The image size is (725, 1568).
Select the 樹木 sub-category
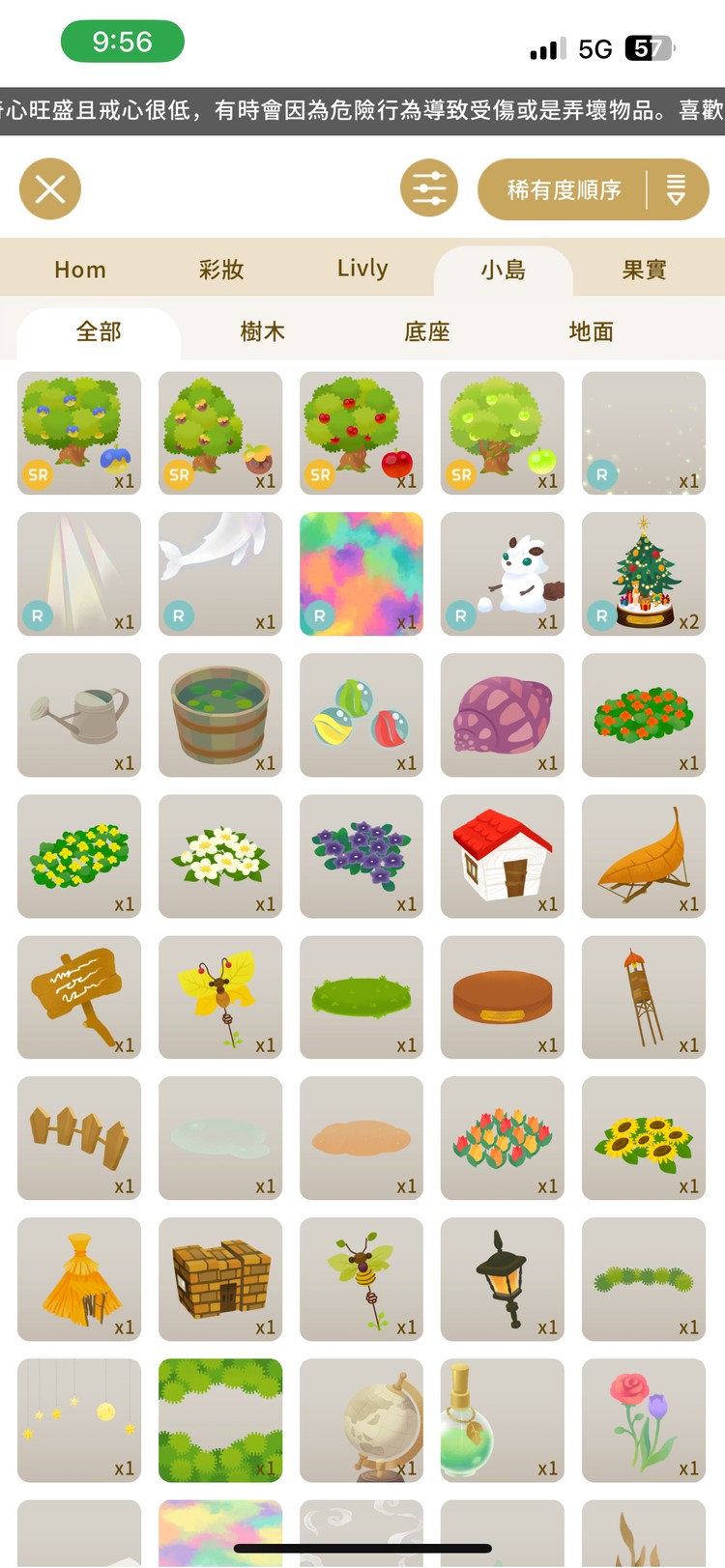[x=263, y=332]
